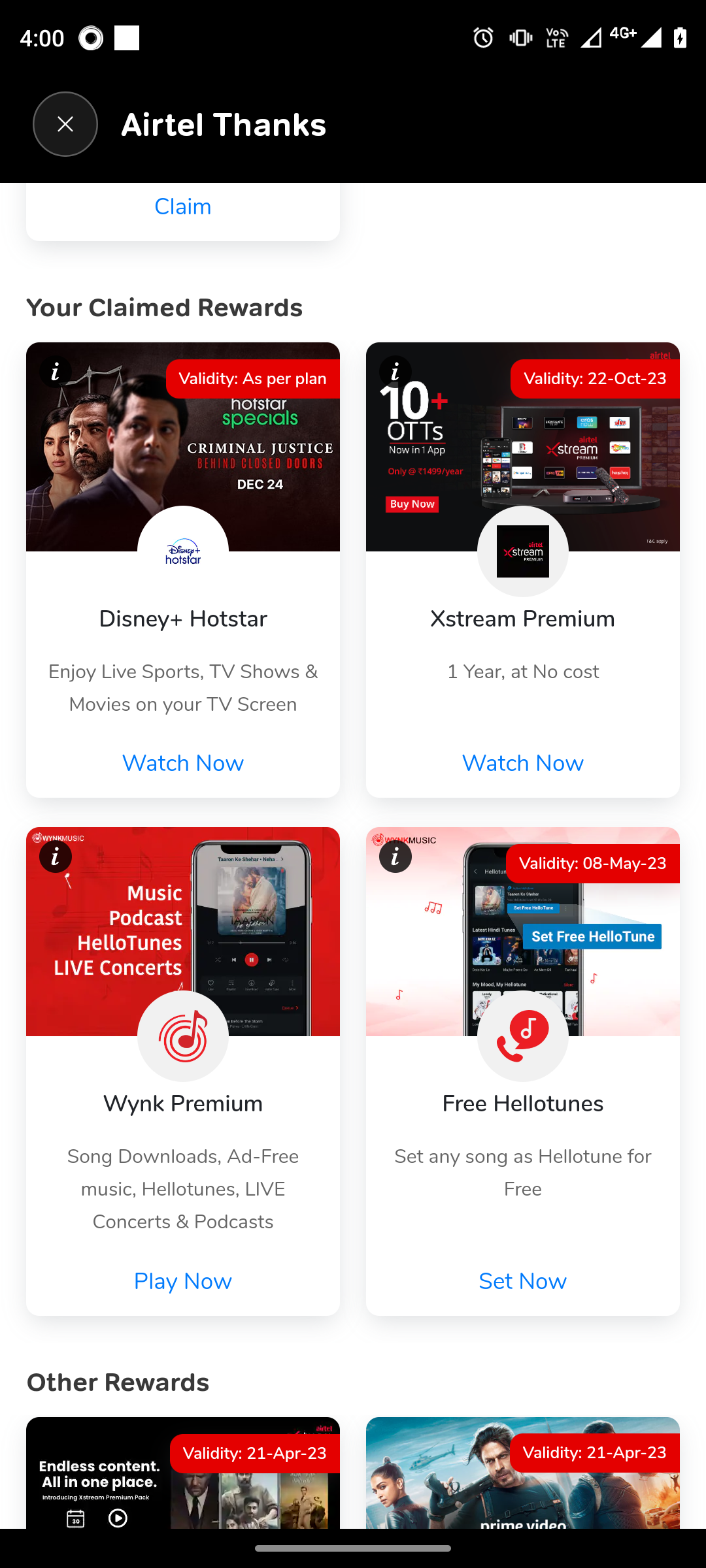
Task: Show info for Free Hellotunes reward
Action: click(x=395, y=857)
